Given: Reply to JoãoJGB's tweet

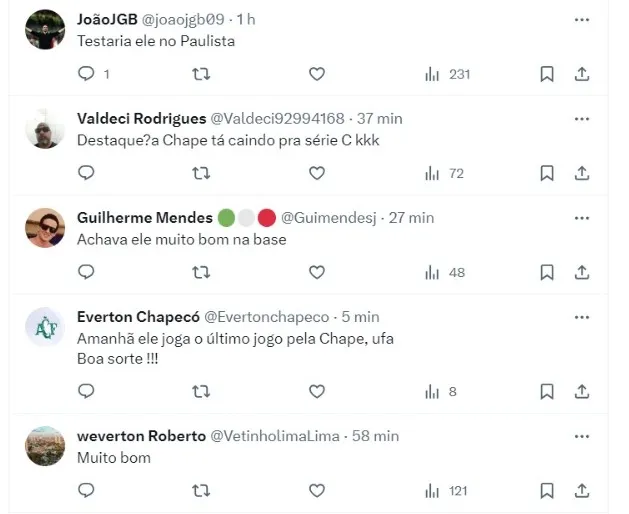Looking at the screenshot, I should [x=86, y=74].
